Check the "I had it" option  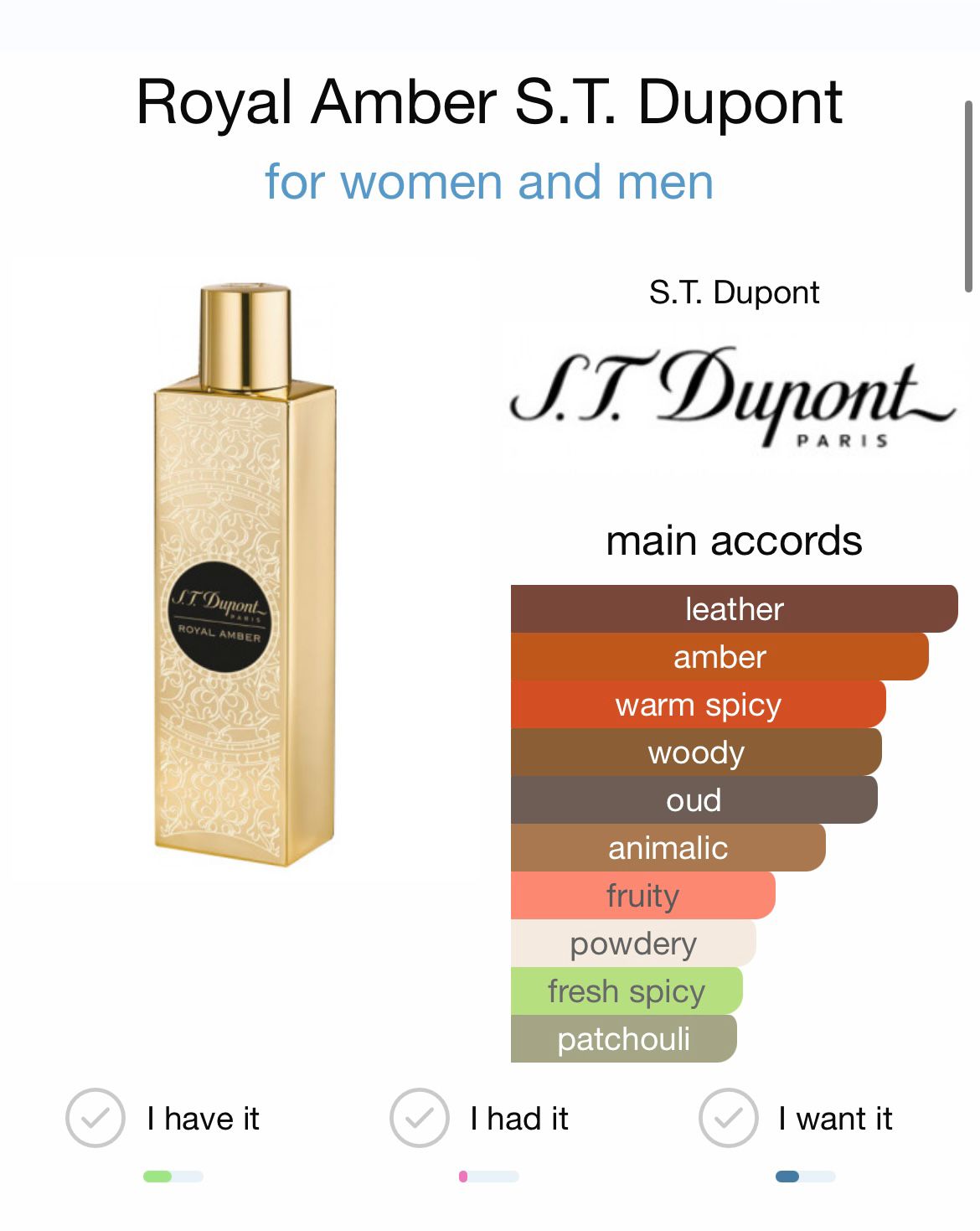tap(420, 1118)
